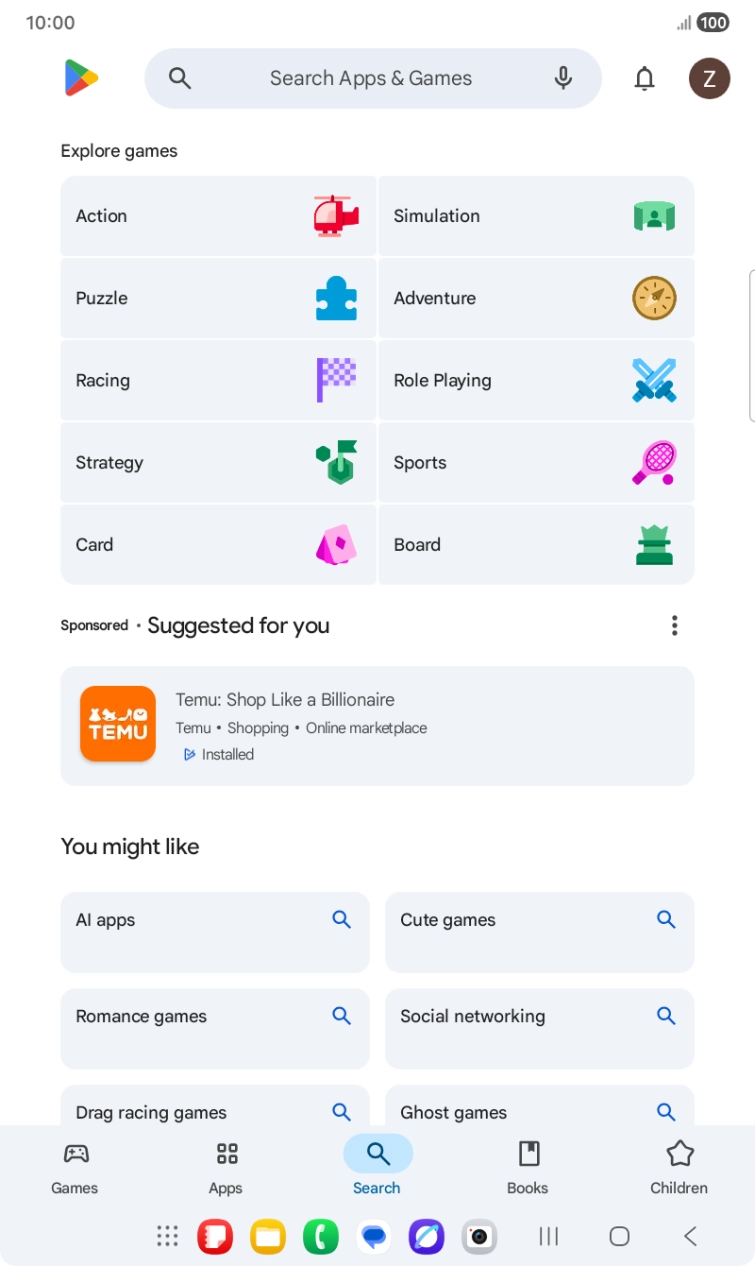Switch to the Games tab

(x=75, y=1167)
